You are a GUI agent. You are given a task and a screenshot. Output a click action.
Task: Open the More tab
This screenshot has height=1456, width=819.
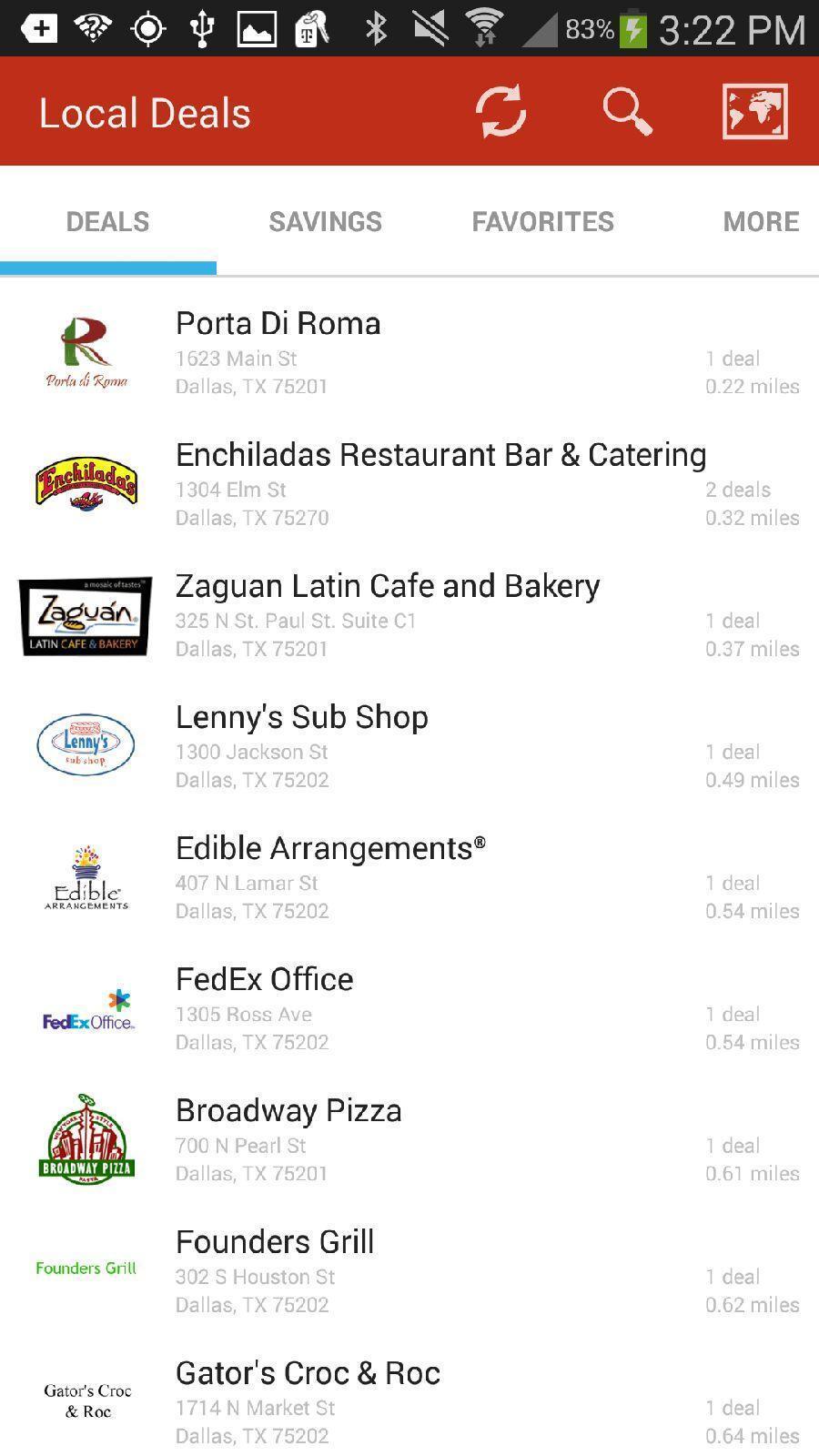[762, 222]
